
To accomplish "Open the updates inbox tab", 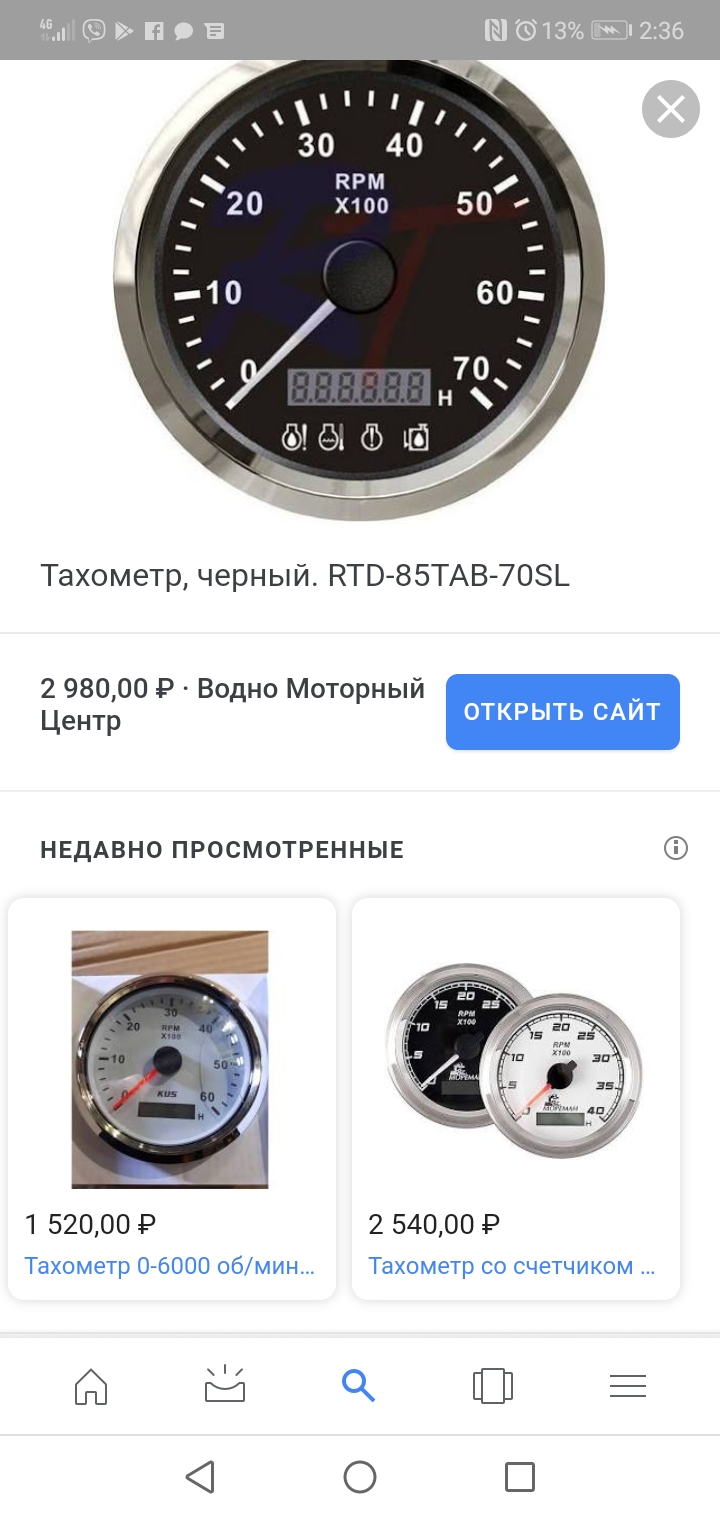I will click(x=225, y=1386).
